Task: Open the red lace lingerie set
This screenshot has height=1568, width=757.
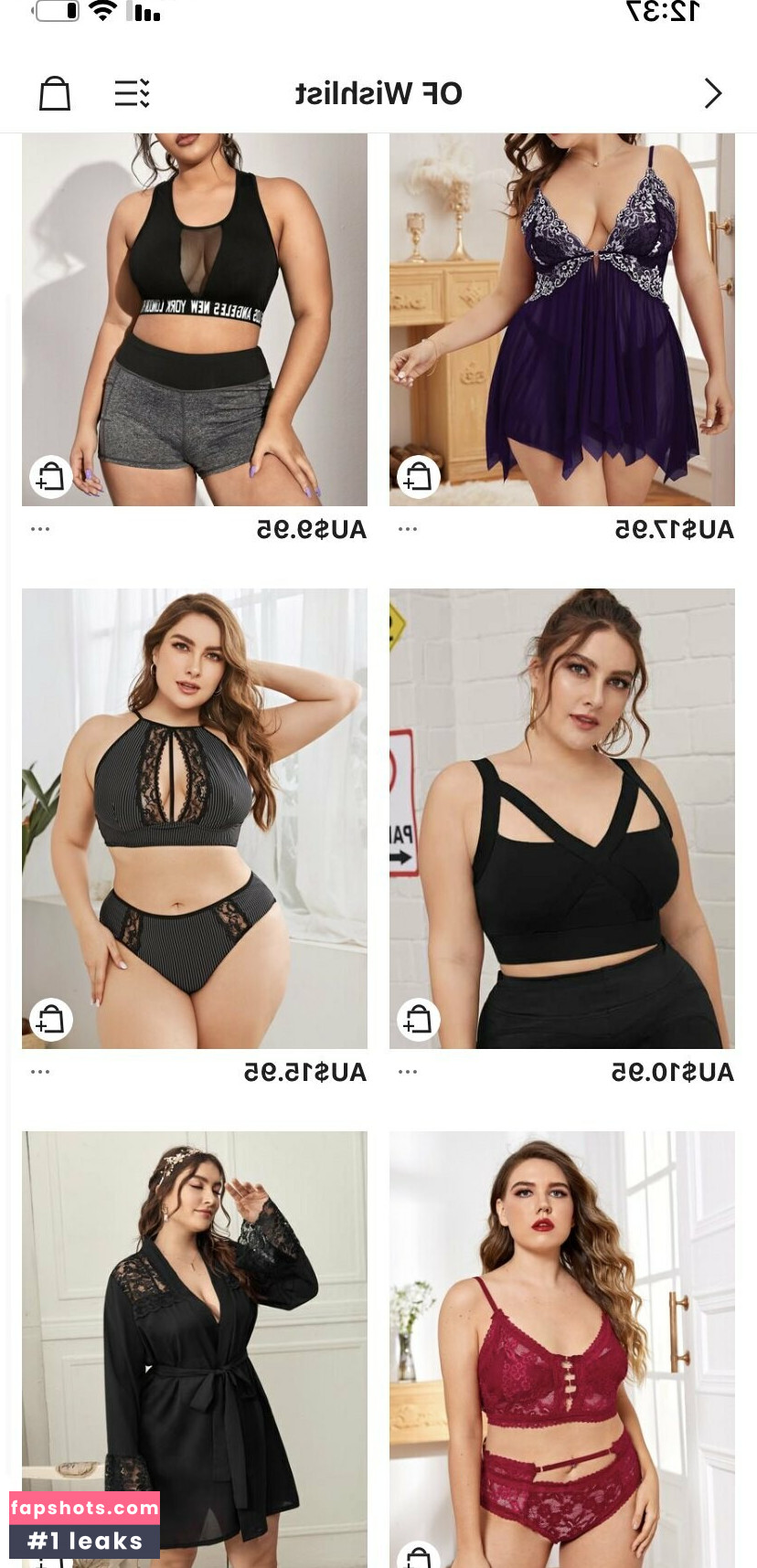Action: [562, 1343]
